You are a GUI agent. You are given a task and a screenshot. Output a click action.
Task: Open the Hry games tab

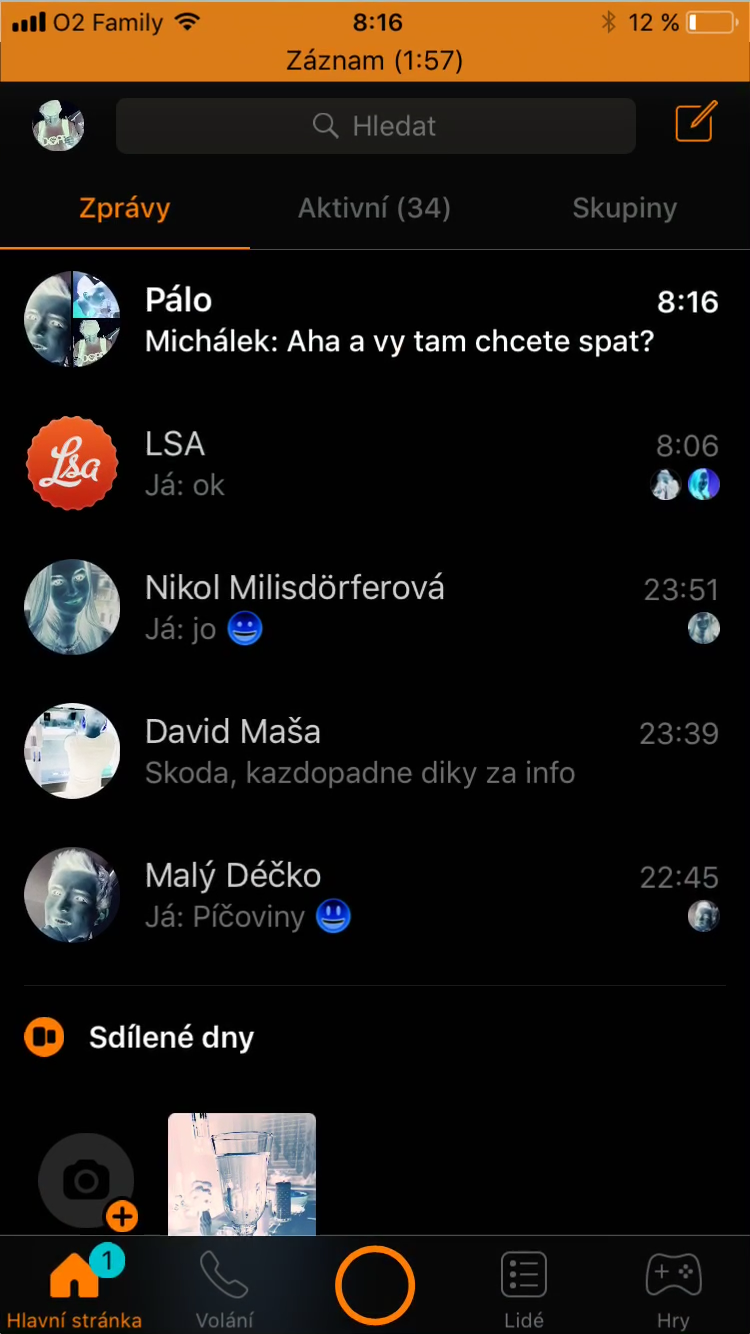(673, 1290)
